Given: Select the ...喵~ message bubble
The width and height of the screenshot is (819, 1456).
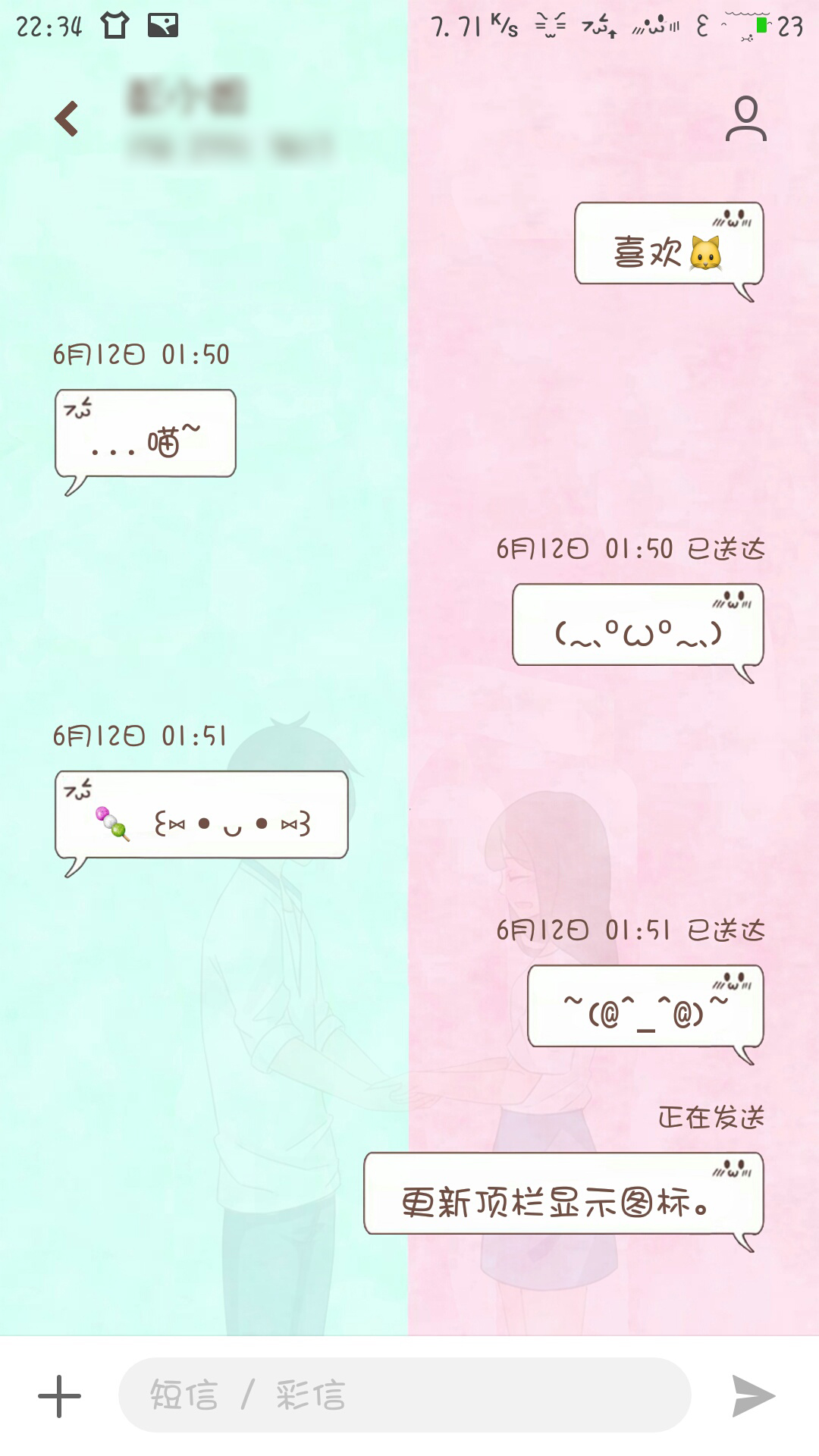Looking at the screenshot, I should pos(146,435).
